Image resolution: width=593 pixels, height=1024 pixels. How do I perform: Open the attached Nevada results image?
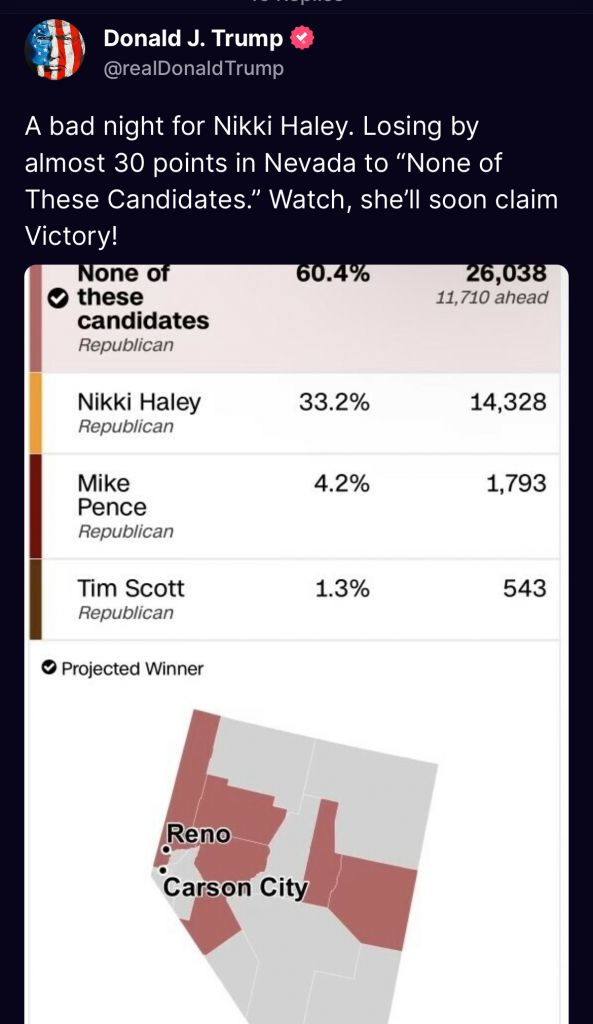click(x=296, y=644)
